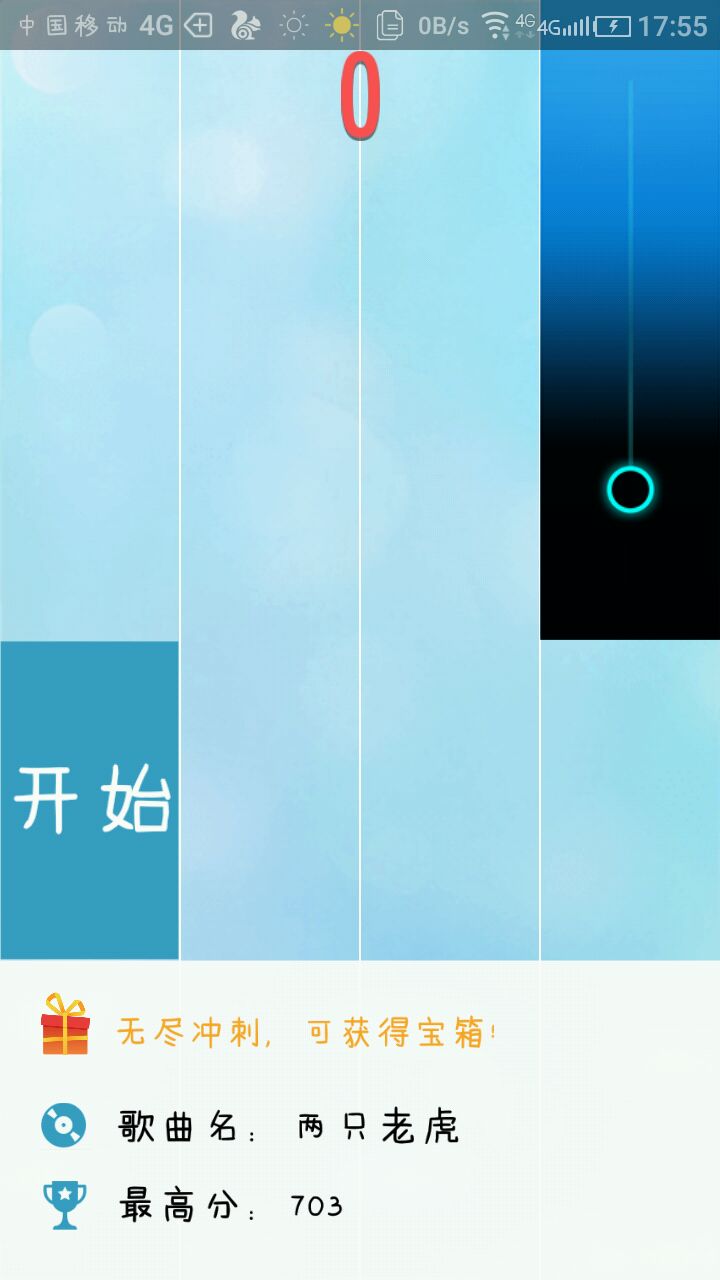The height and width of the screenshot is (1280, 720).
Task: Tap the 开始 start tile
Action: pos(90,800)
